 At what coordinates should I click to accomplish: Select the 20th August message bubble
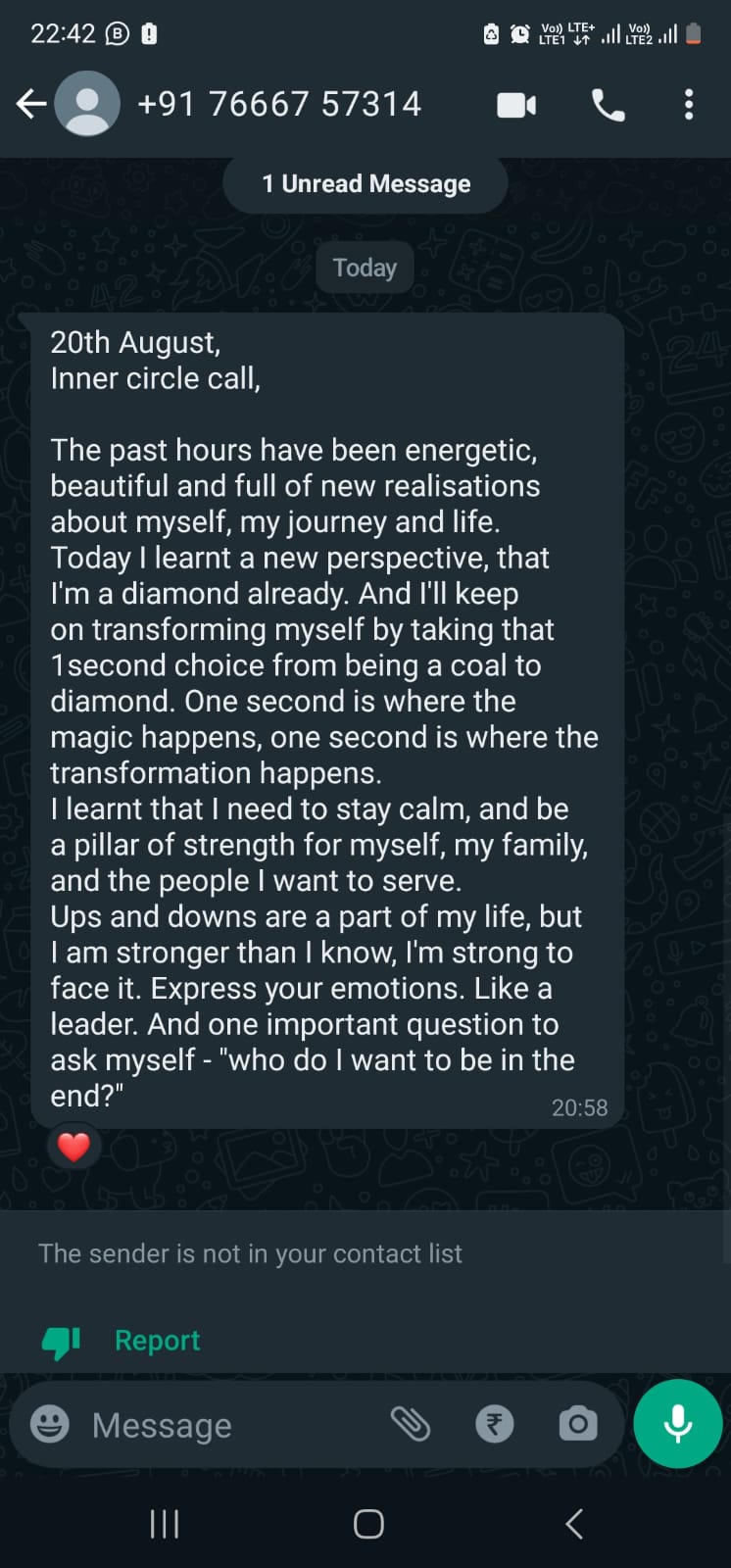(x=328, y=715)
